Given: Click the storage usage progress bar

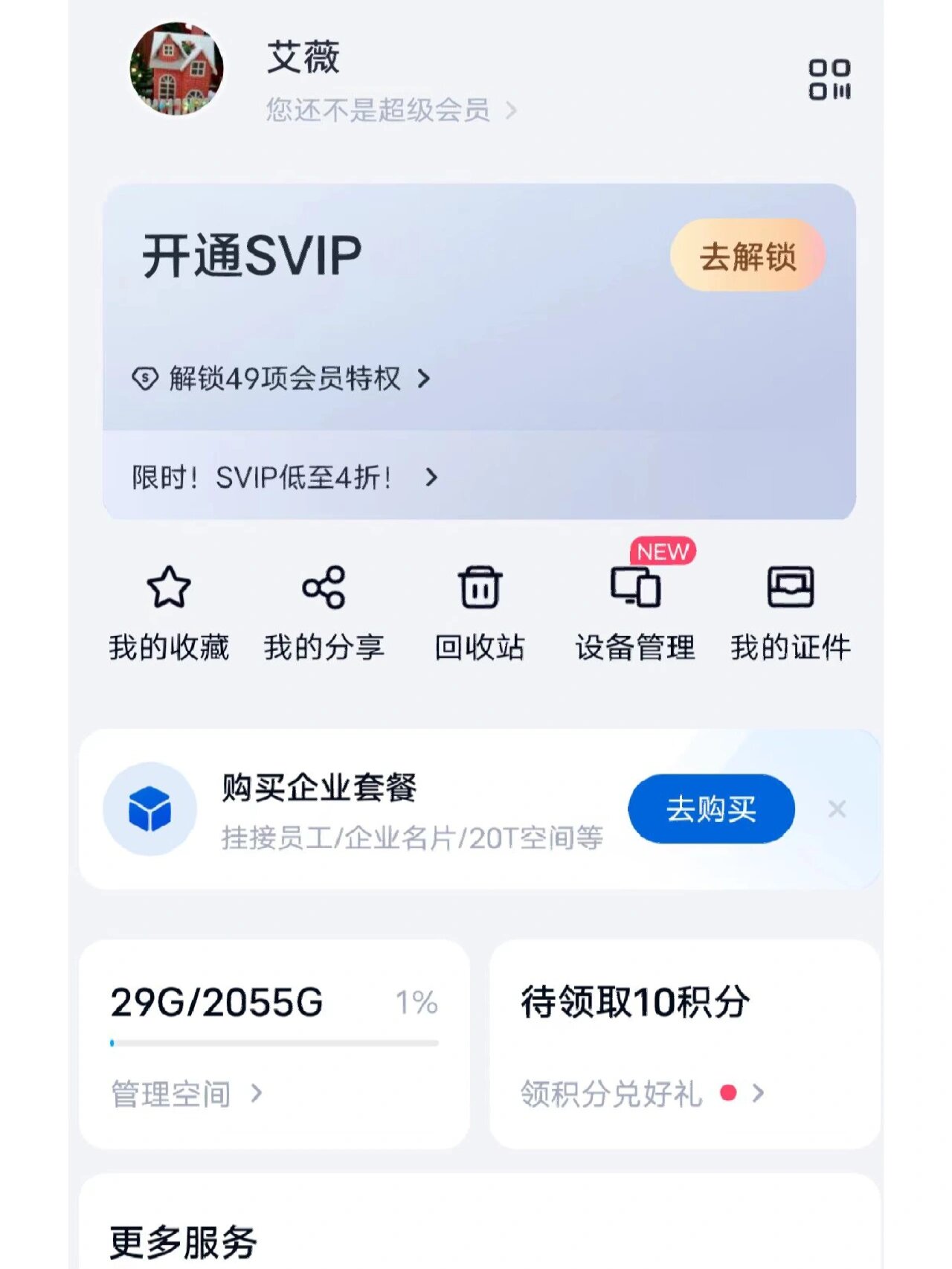Looking at the screenshot, I should pos(277,1043).
